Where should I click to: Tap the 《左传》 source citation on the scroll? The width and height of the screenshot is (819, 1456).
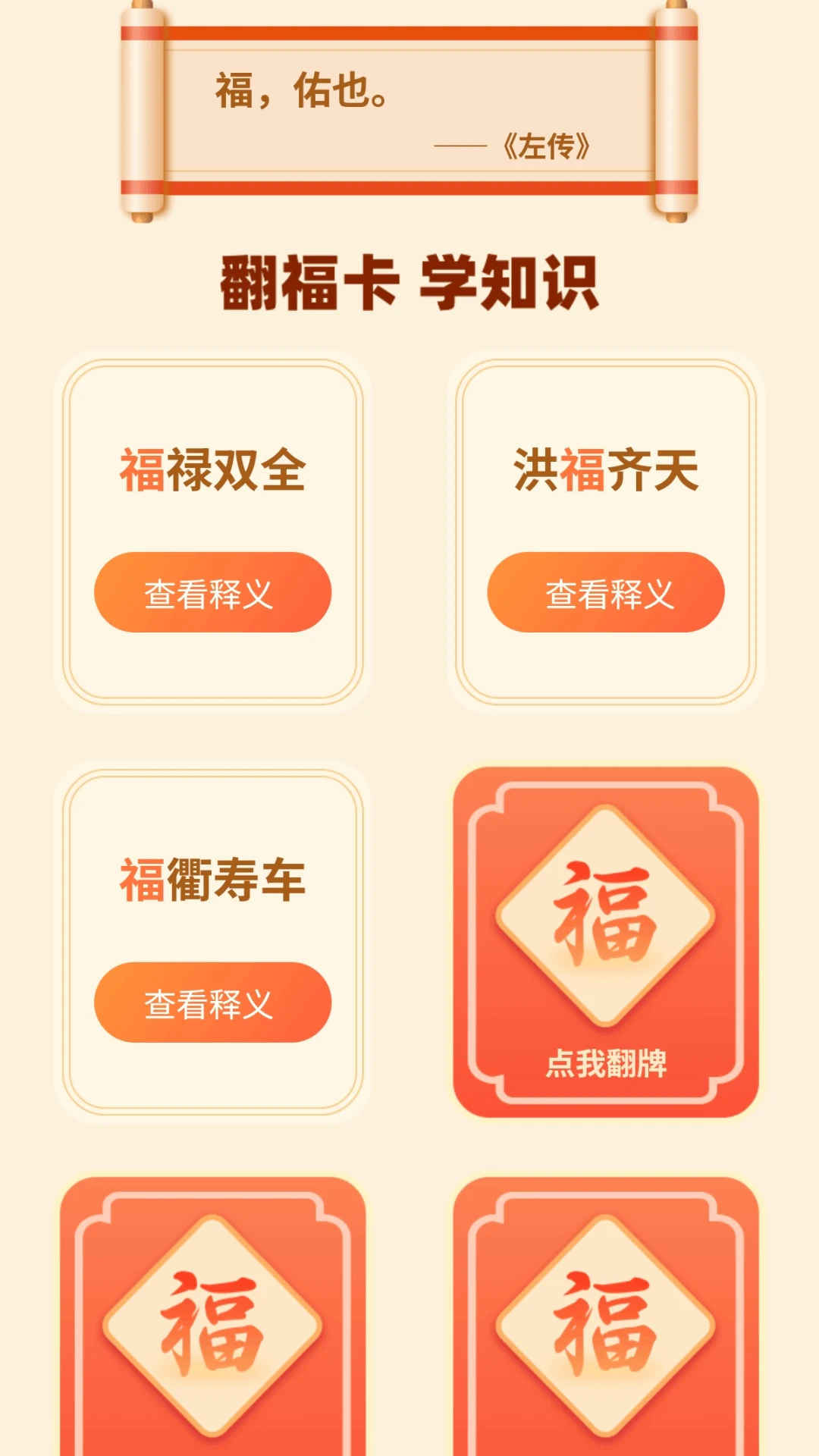pos(546,143)
